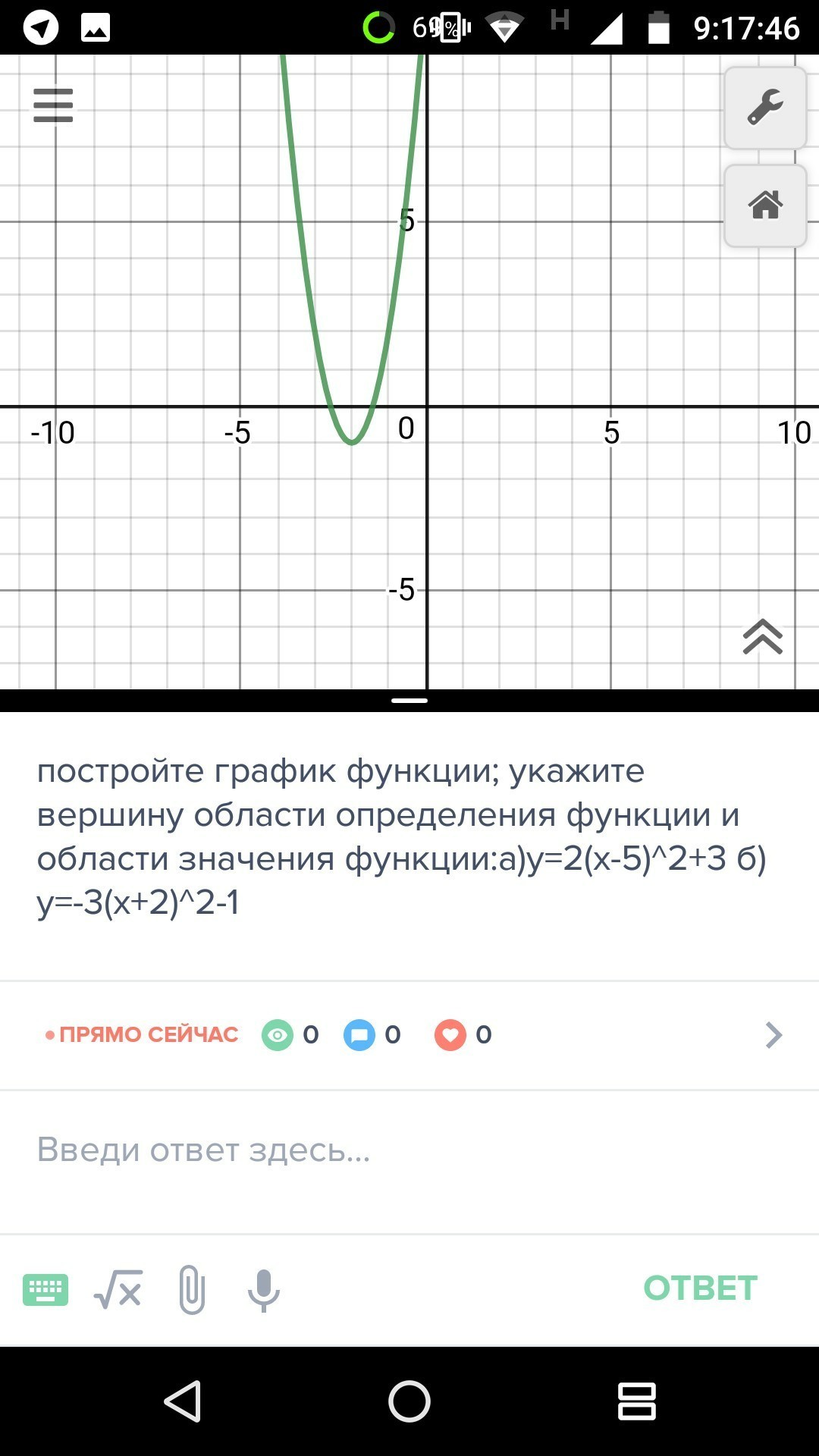This screenshot has height=1456, width=819.
Task: Open question details via the right chevron
Action: click(x=773, y=1035)
